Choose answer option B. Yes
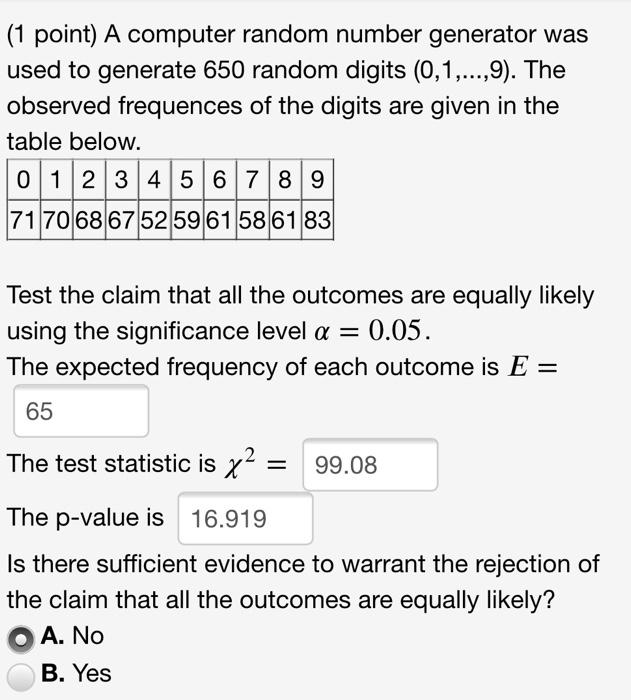Screen dimensions: 631x700 click(x=20, y=674)
